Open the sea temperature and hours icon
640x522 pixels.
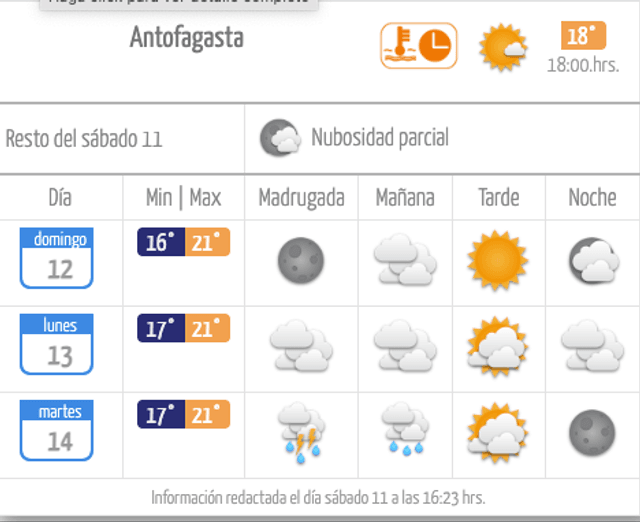coord(418,46)
